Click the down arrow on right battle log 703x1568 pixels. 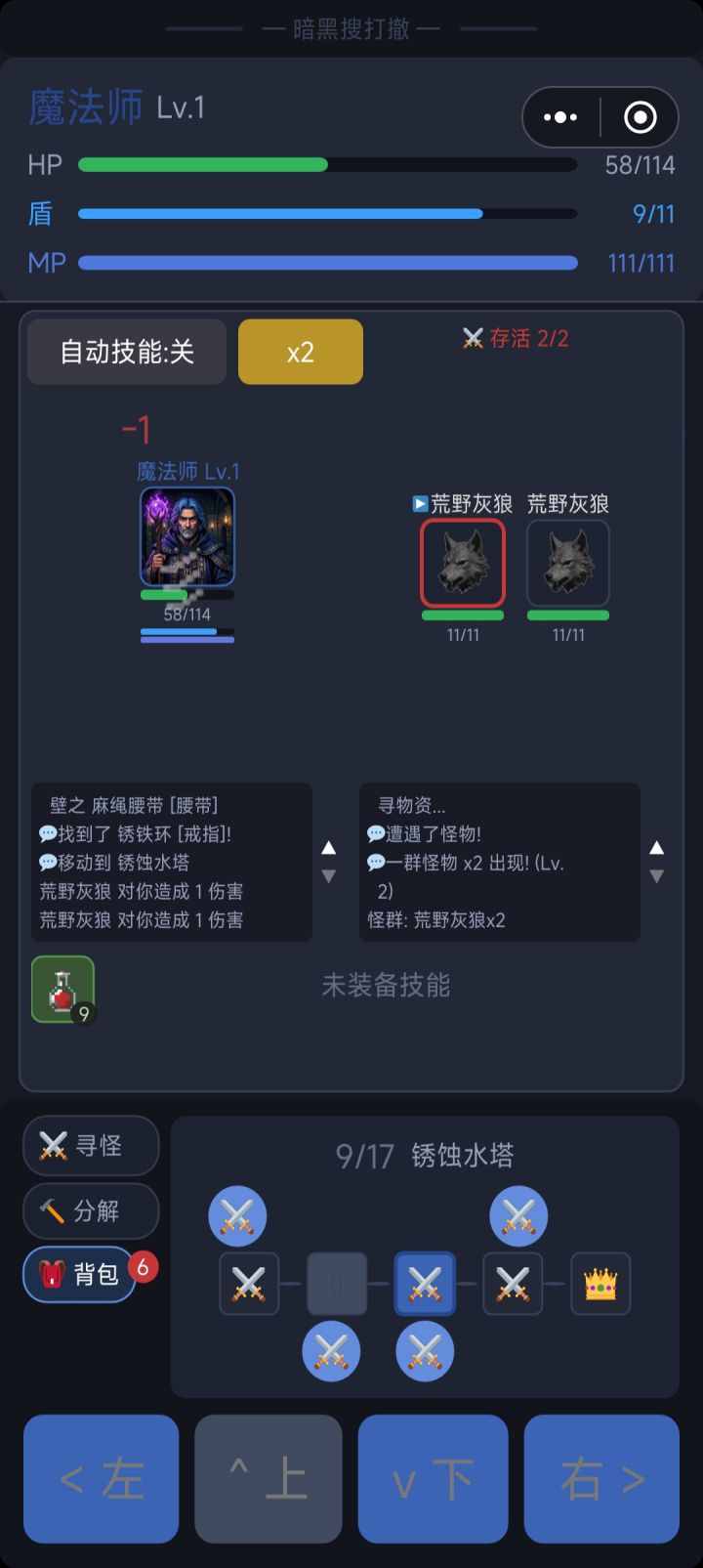point(655,877)
